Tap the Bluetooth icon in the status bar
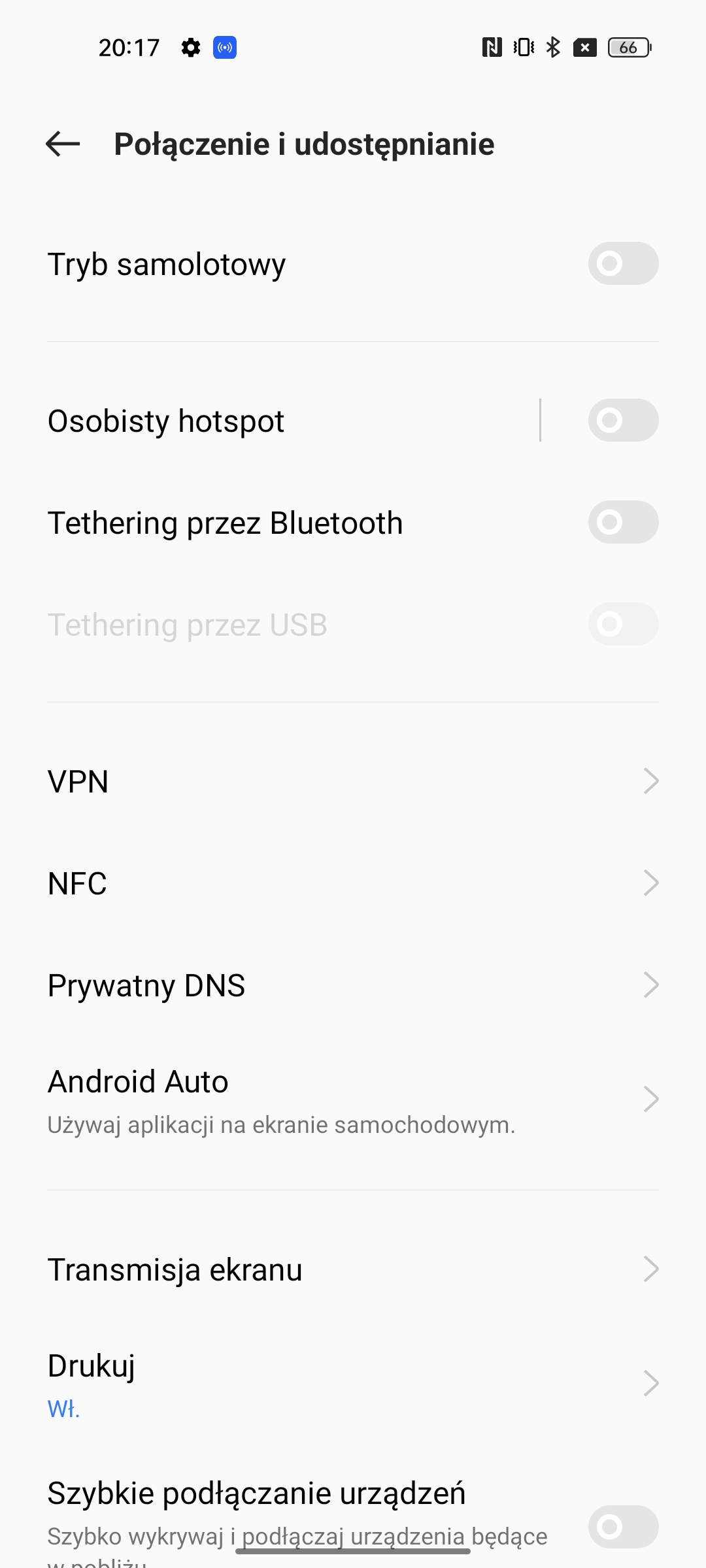 (x=554, y=48)
